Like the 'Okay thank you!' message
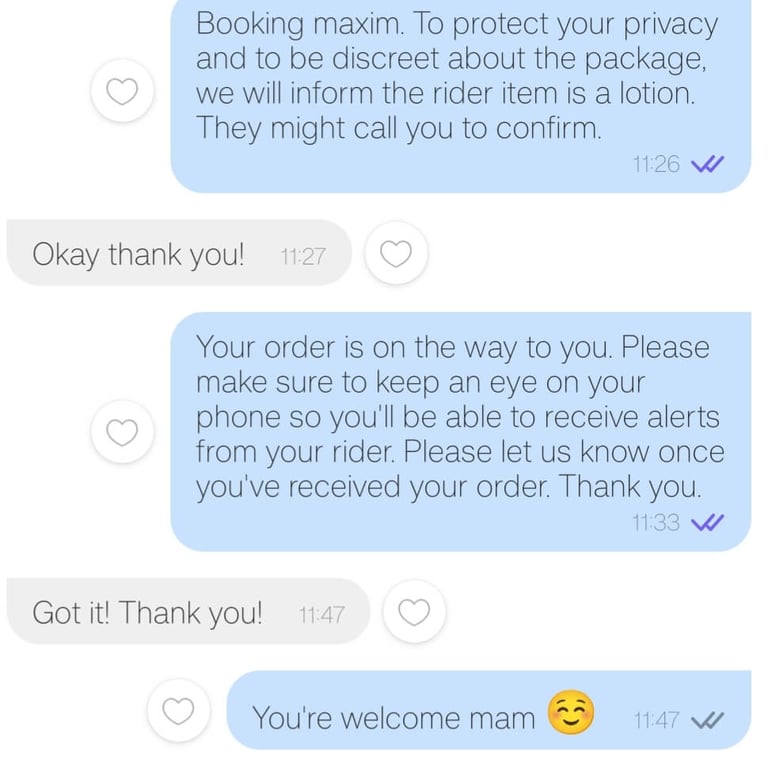This screenshot has height=768, width=768. pyautogui.click(x=396, y=254)
